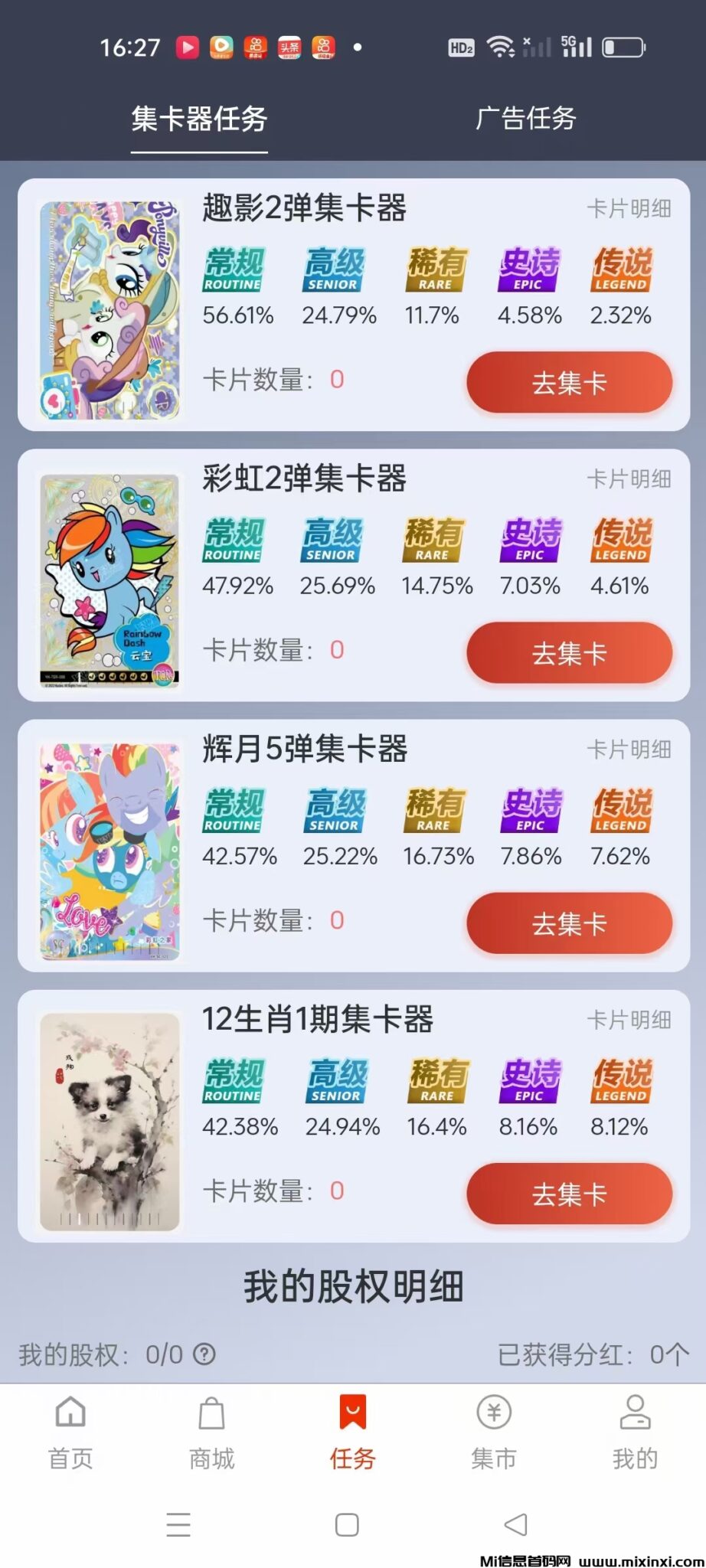The height and width of the screenshot is (1568, 706).
Task: Open 卡片明细 of 趣影2弹集卡器
Action: (x=629, y=208)
